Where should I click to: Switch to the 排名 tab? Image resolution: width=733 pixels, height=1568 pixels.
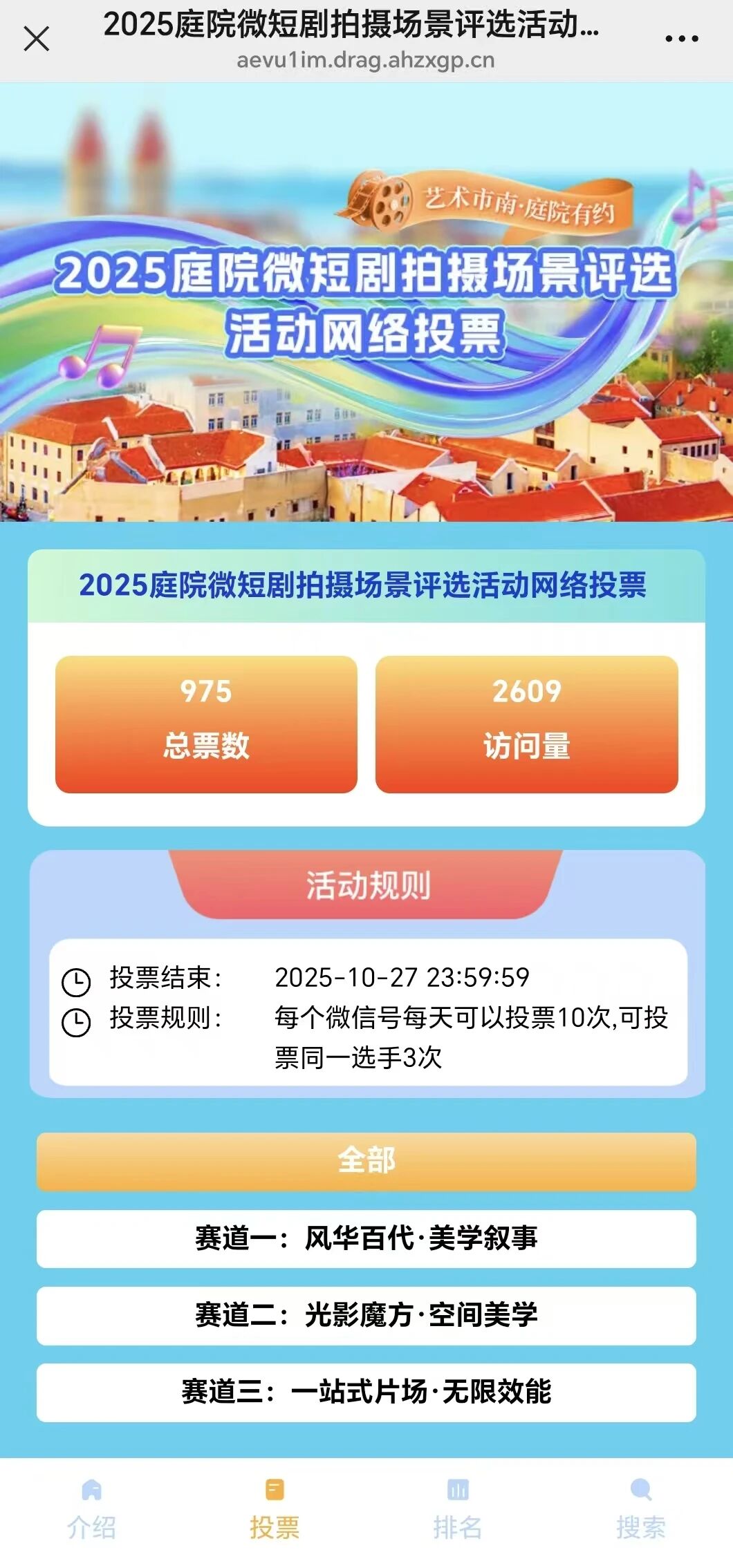458,1509
